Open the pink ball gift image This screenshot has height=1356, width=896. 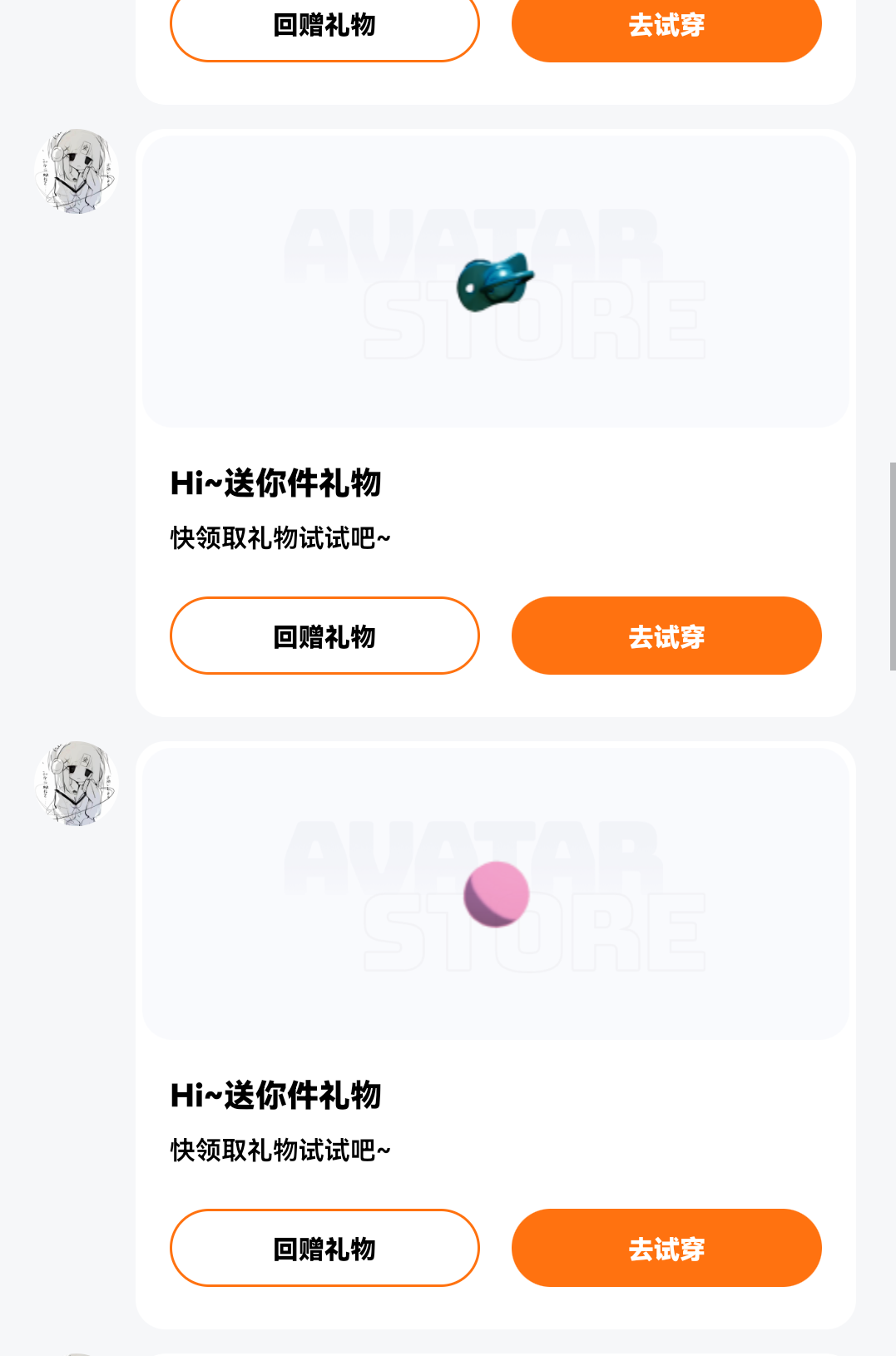pos(496,894)
